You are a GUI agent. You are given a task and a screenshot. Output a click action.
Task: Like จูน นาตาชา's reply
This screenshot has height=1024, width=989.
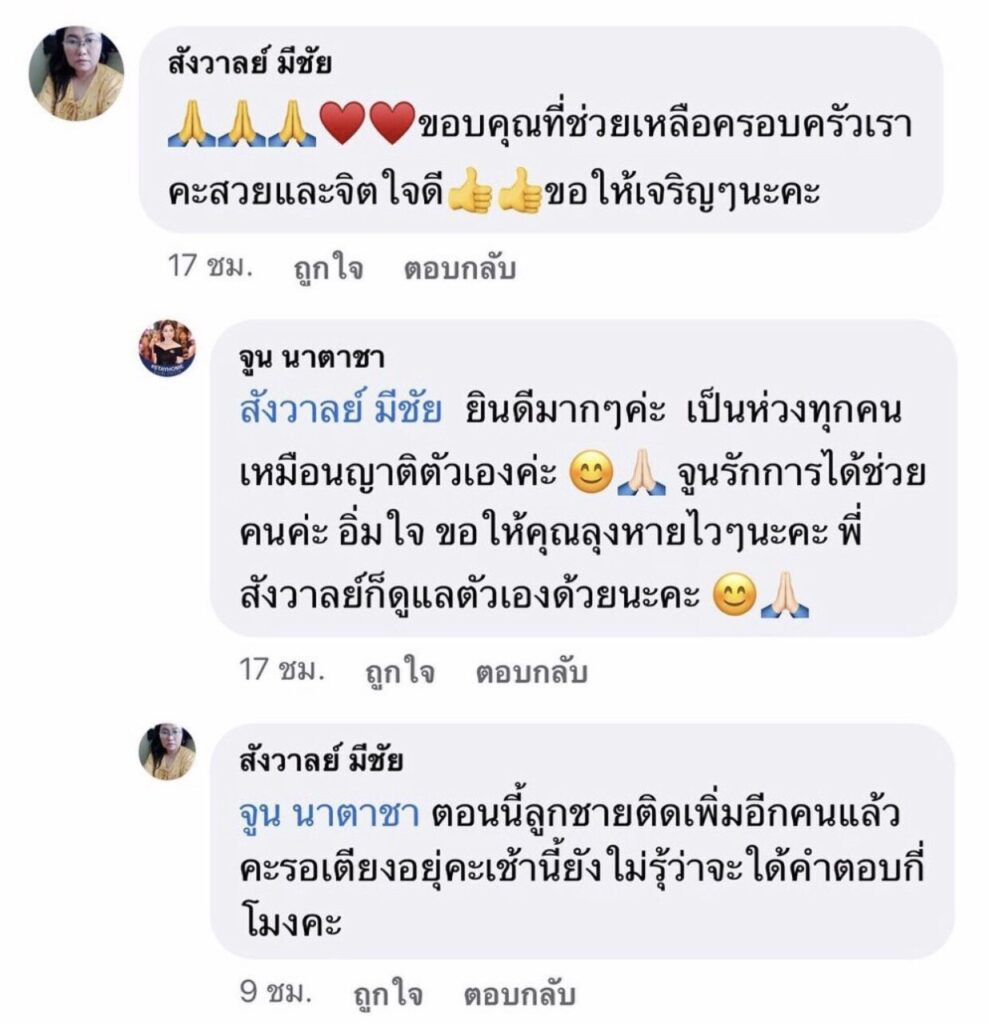pos(400,672)
